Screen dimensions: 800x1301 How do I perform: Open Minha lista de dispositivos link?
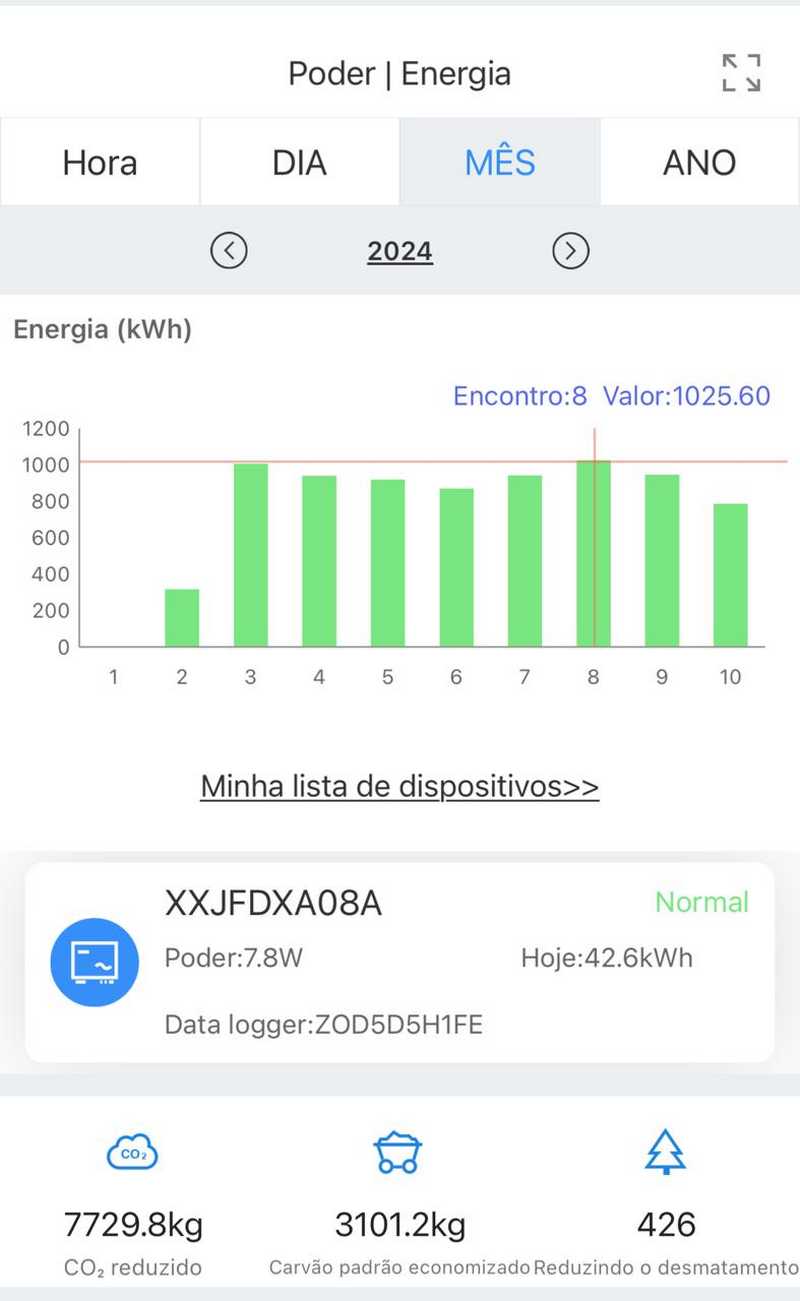400,786
